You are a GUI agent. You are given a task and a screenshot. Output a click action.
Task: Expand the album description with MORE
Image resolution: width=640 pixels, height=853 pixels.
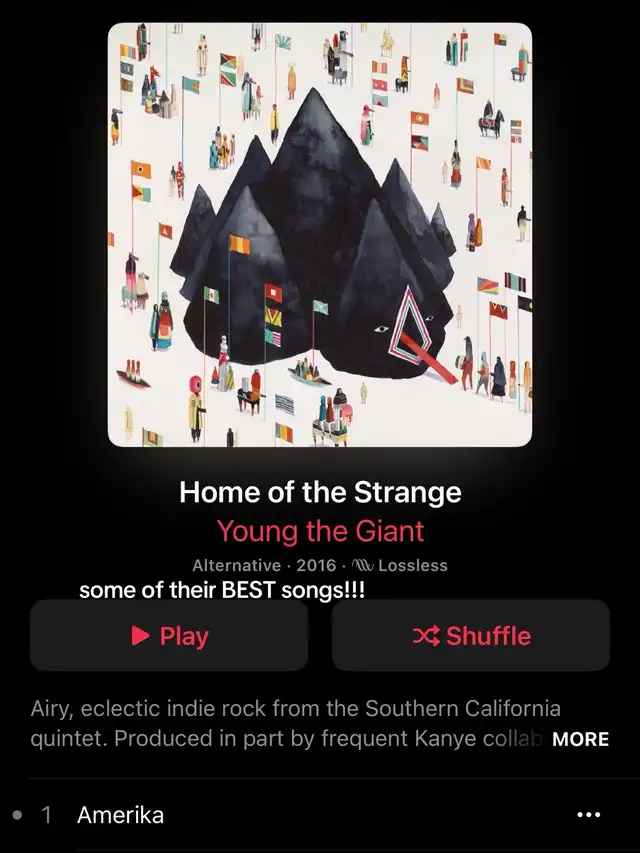(580, 739)
